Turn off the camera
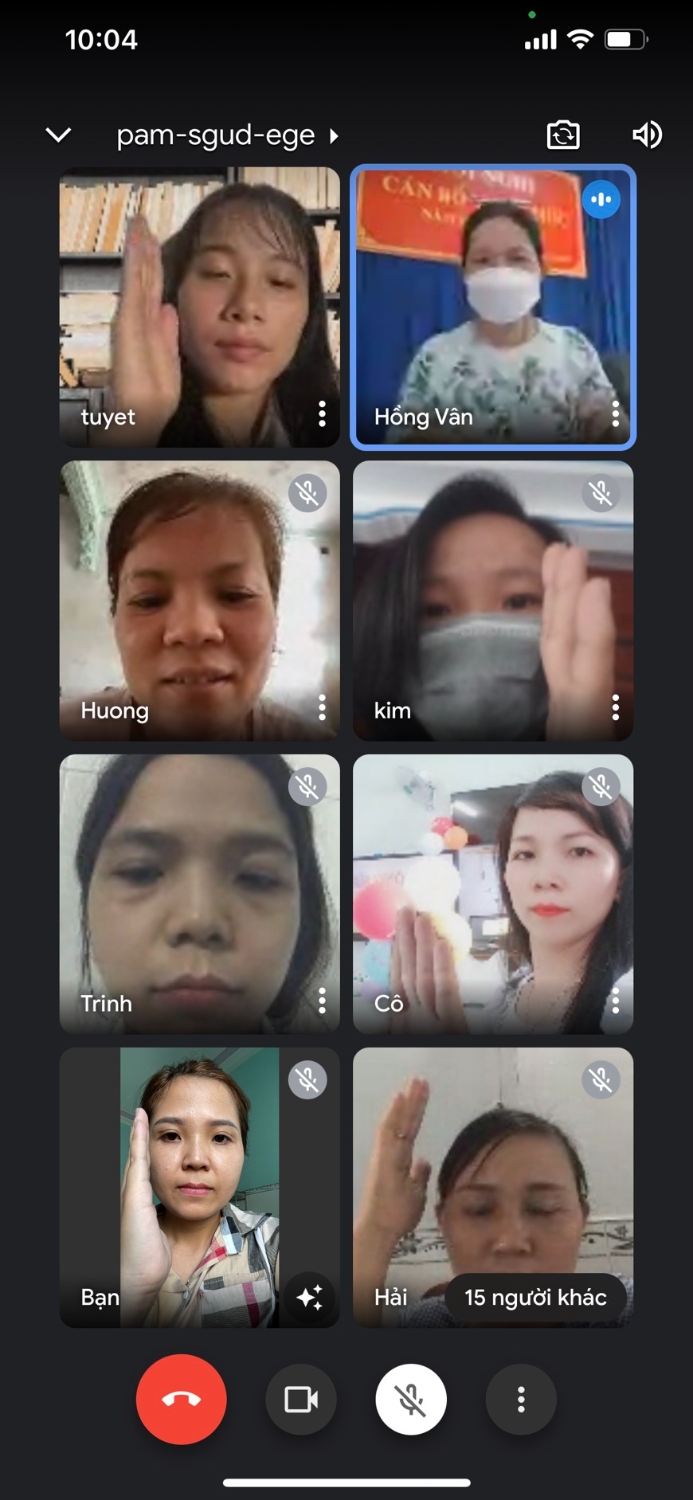Image resolution: width=693 pixels, height=1500 pixels. (x=301, y=1399)
